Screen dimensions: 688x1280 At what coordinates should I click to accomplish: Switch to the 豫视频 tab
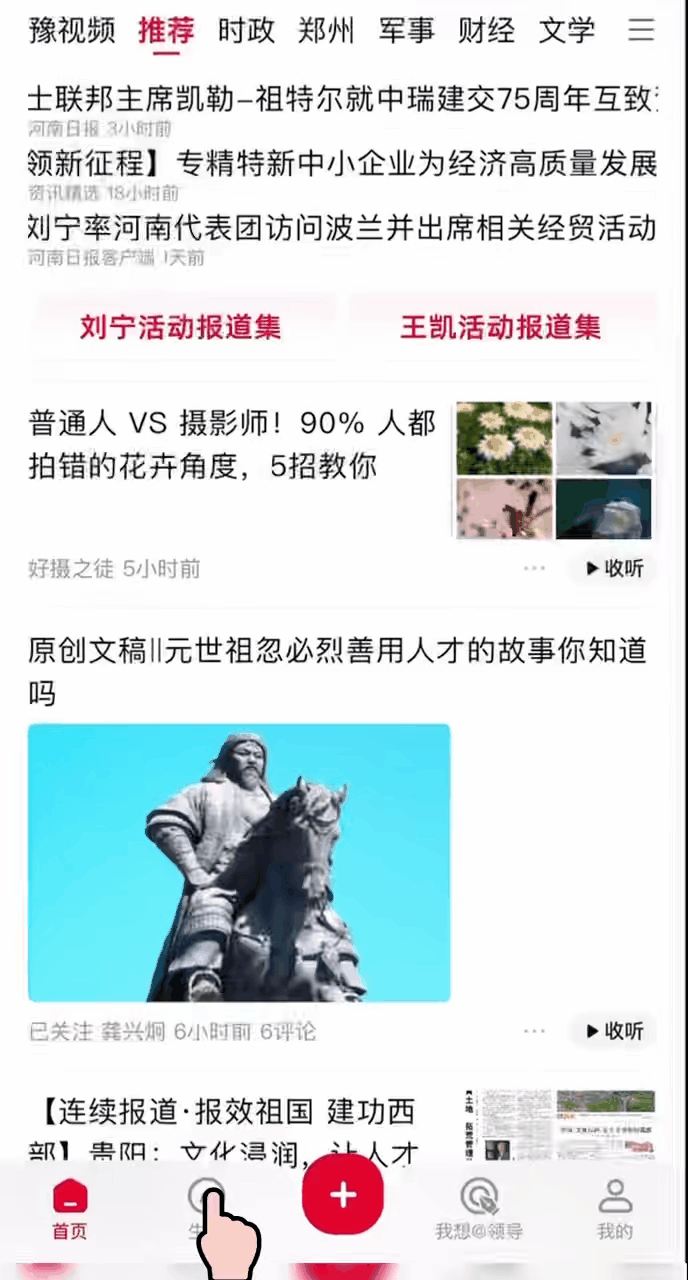(72, 31)
